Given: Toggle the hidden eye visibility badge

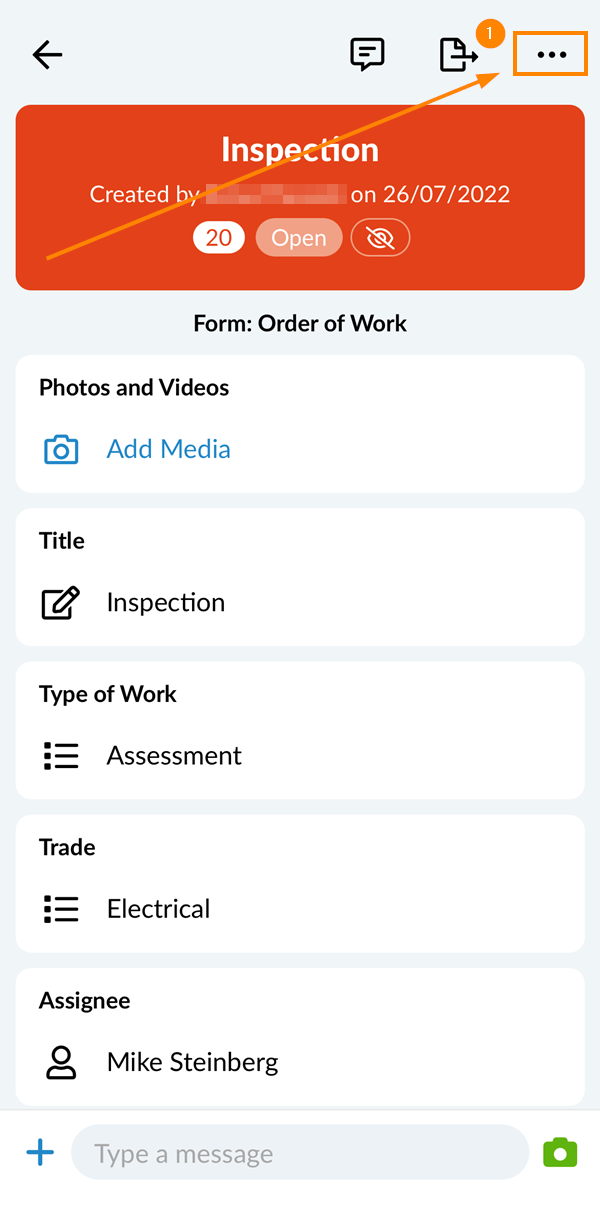Looking at the screenshot, I should [x=380, y=238].
